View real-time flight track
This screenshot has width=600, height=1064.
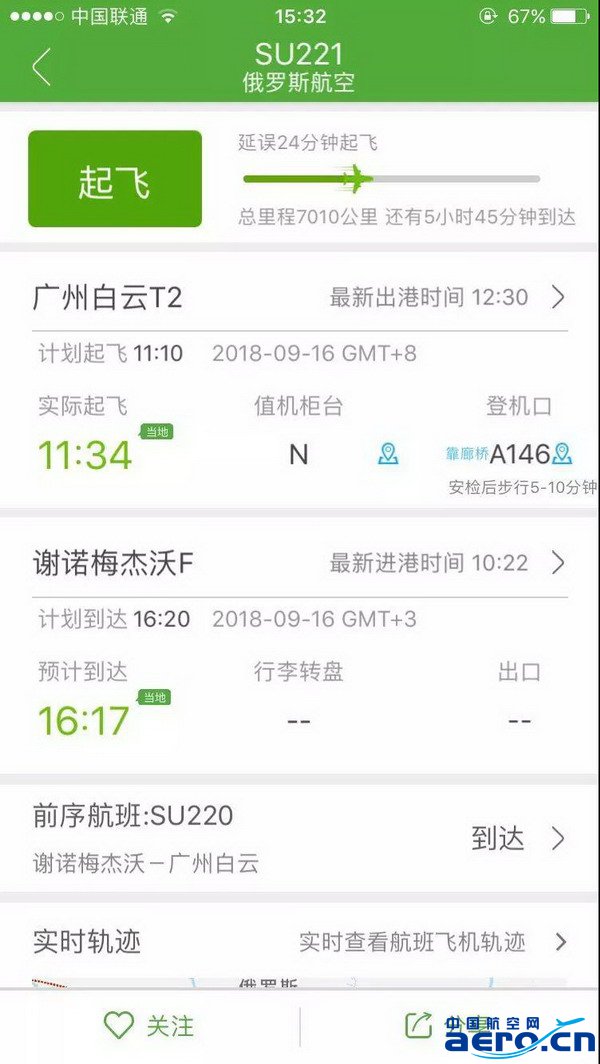point(299,942)
